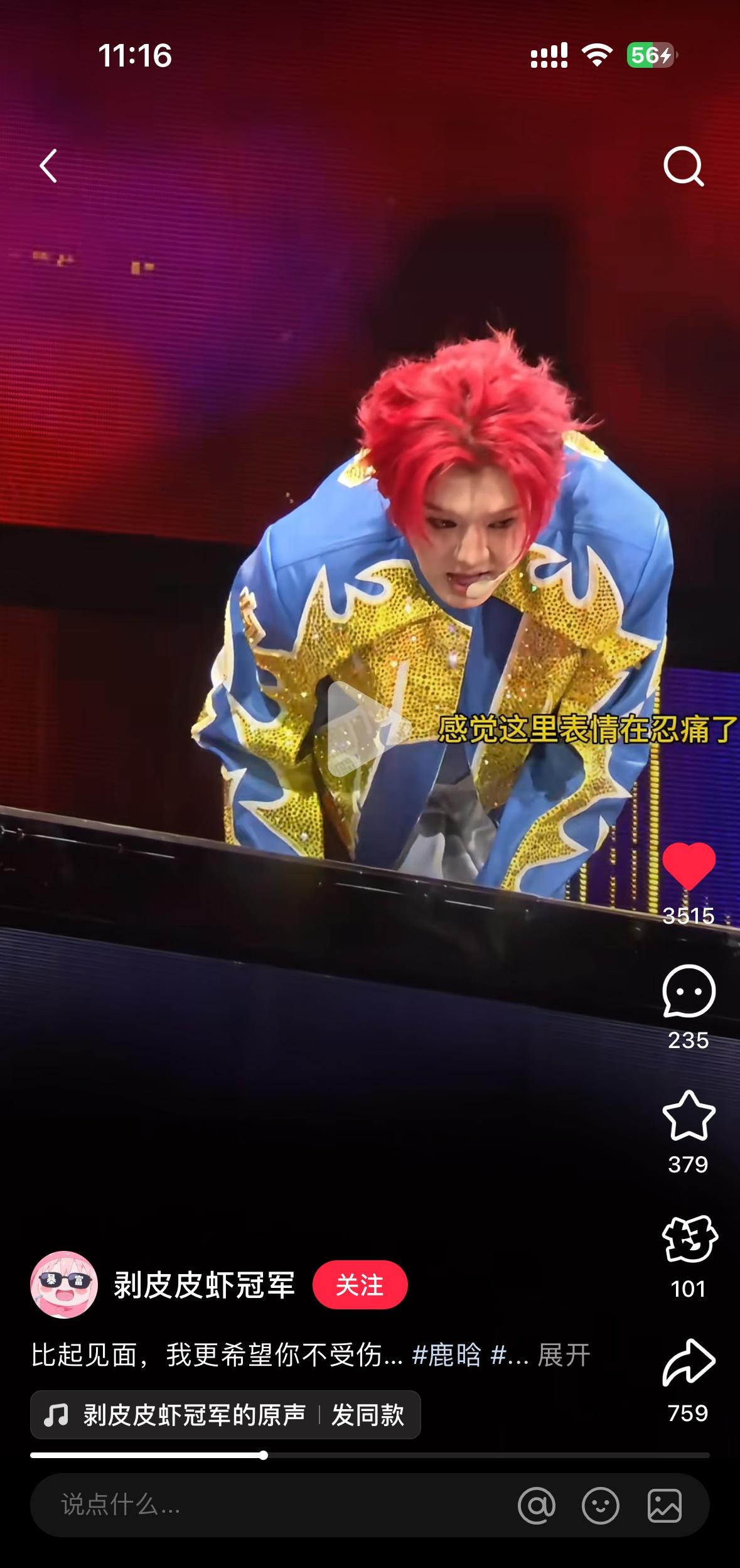Open 剥皮皮虾冠军 profile avatar

click(64, 1285)
